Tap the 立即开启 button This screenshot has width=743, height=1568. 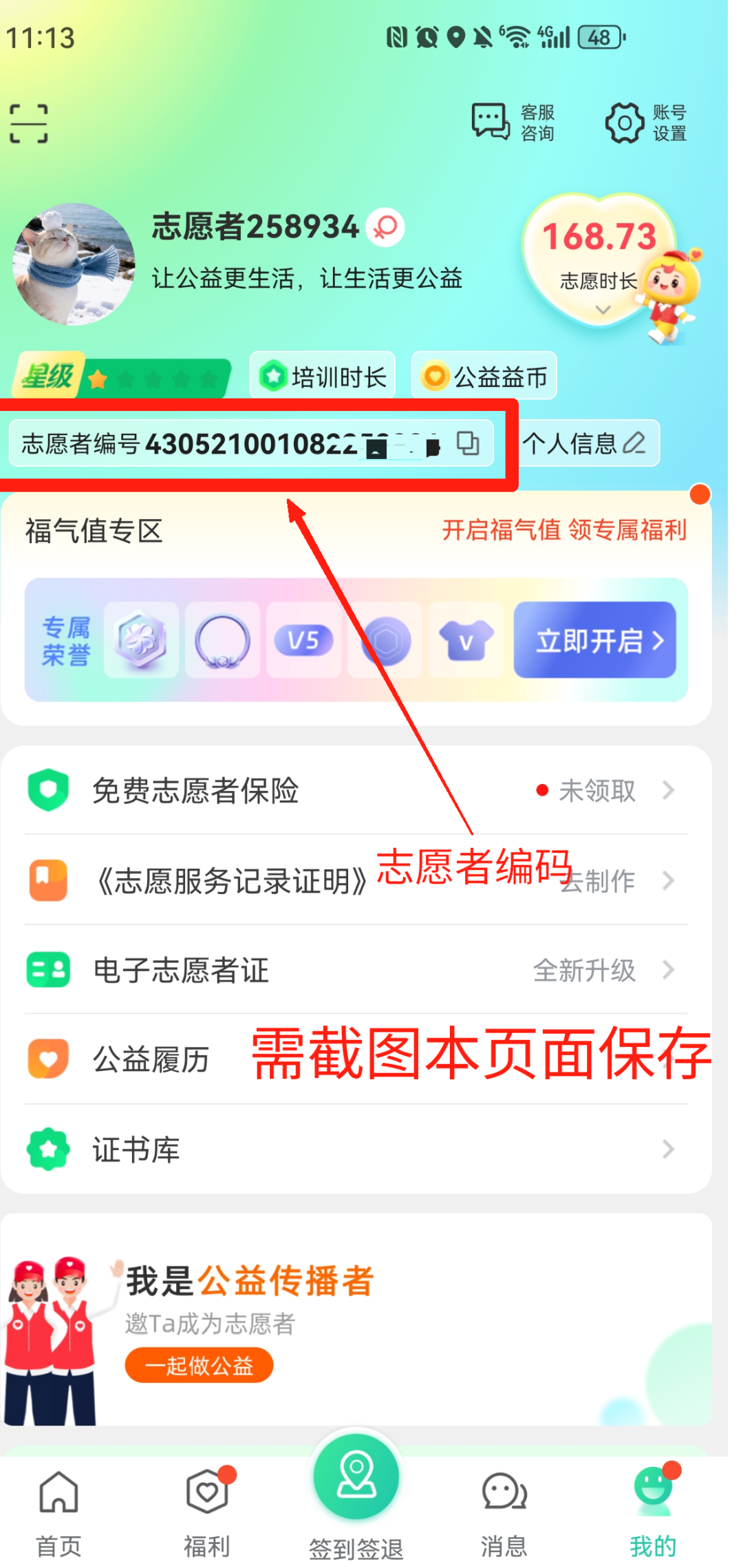point(595,640)
